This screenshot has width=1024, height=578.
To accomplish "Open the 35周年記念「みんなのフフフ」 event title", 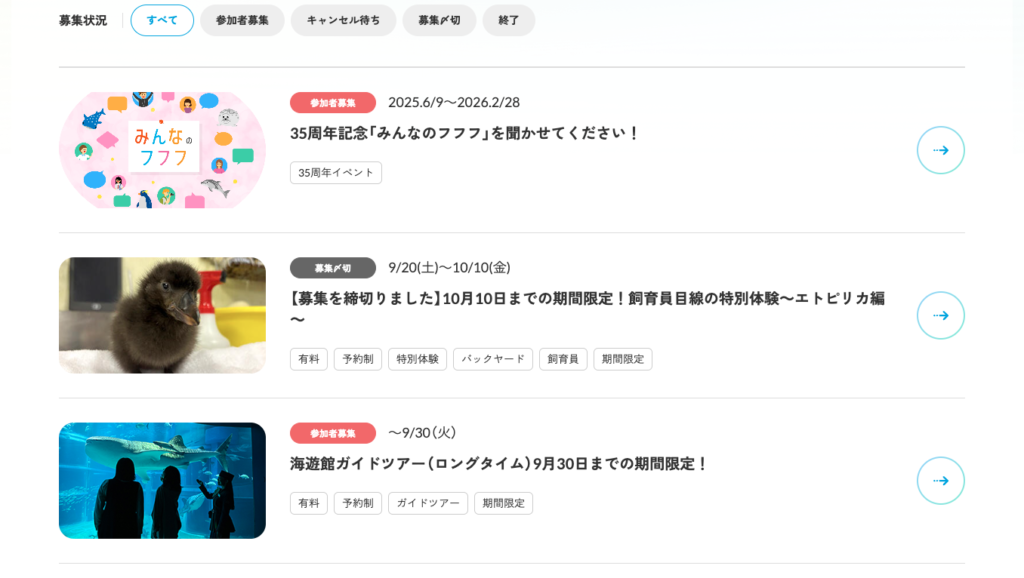I will (464, 133).
